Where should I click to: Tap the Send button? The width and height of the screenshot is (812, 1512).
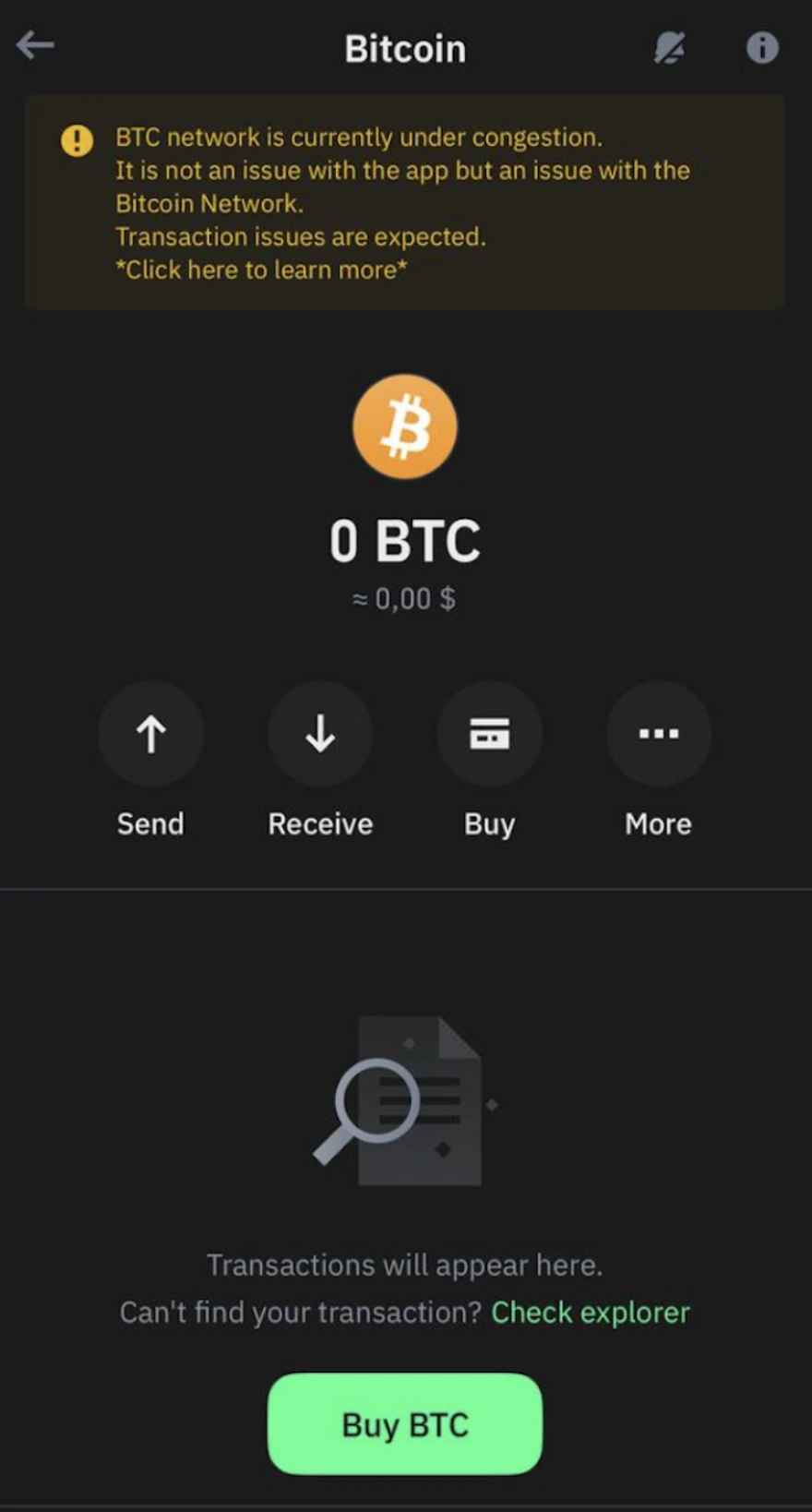point(151,735)
